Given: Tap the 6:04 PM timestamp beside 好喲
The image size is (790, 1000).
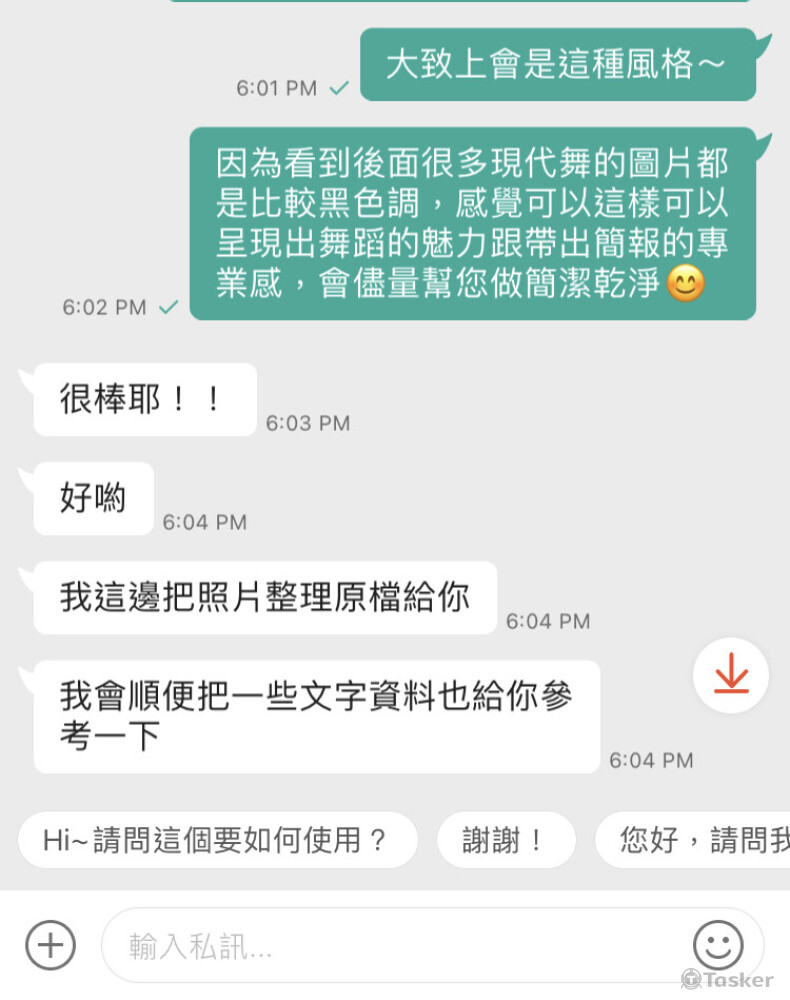Looking at the screenshot, I should [x=203, y=521].
